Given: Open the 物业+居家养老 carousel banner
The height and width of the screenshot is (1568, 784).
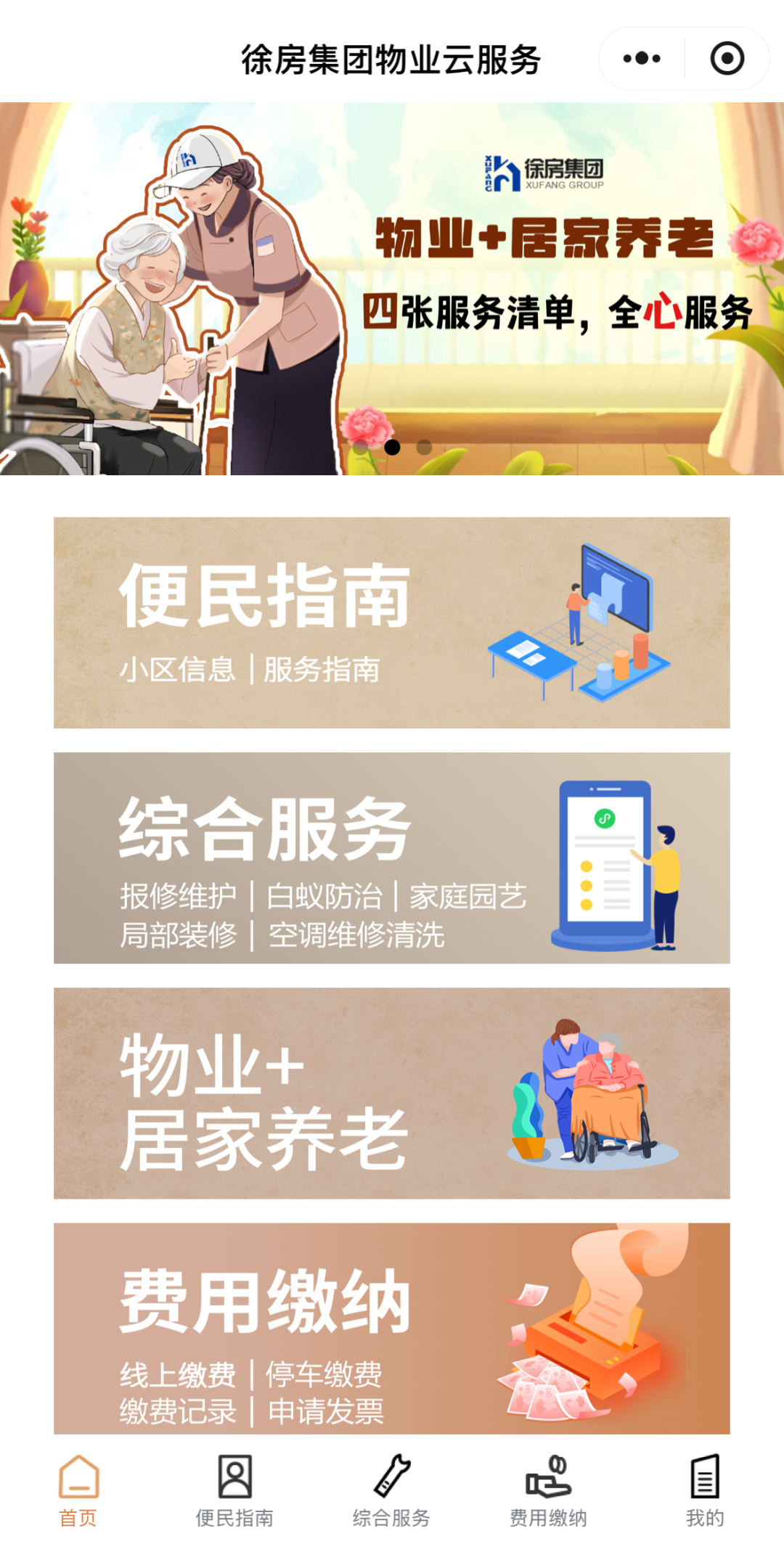Looking at the screenshot, I should coord(392,289).
